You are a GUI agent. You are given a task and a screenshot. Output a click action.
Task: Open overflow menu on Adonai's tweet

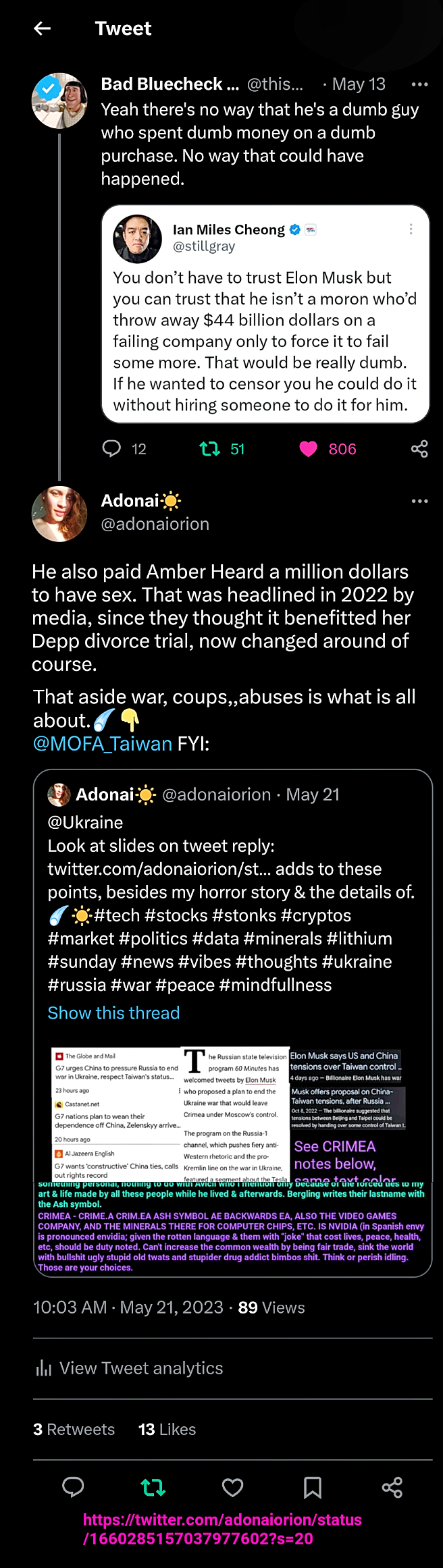(419, 501)
